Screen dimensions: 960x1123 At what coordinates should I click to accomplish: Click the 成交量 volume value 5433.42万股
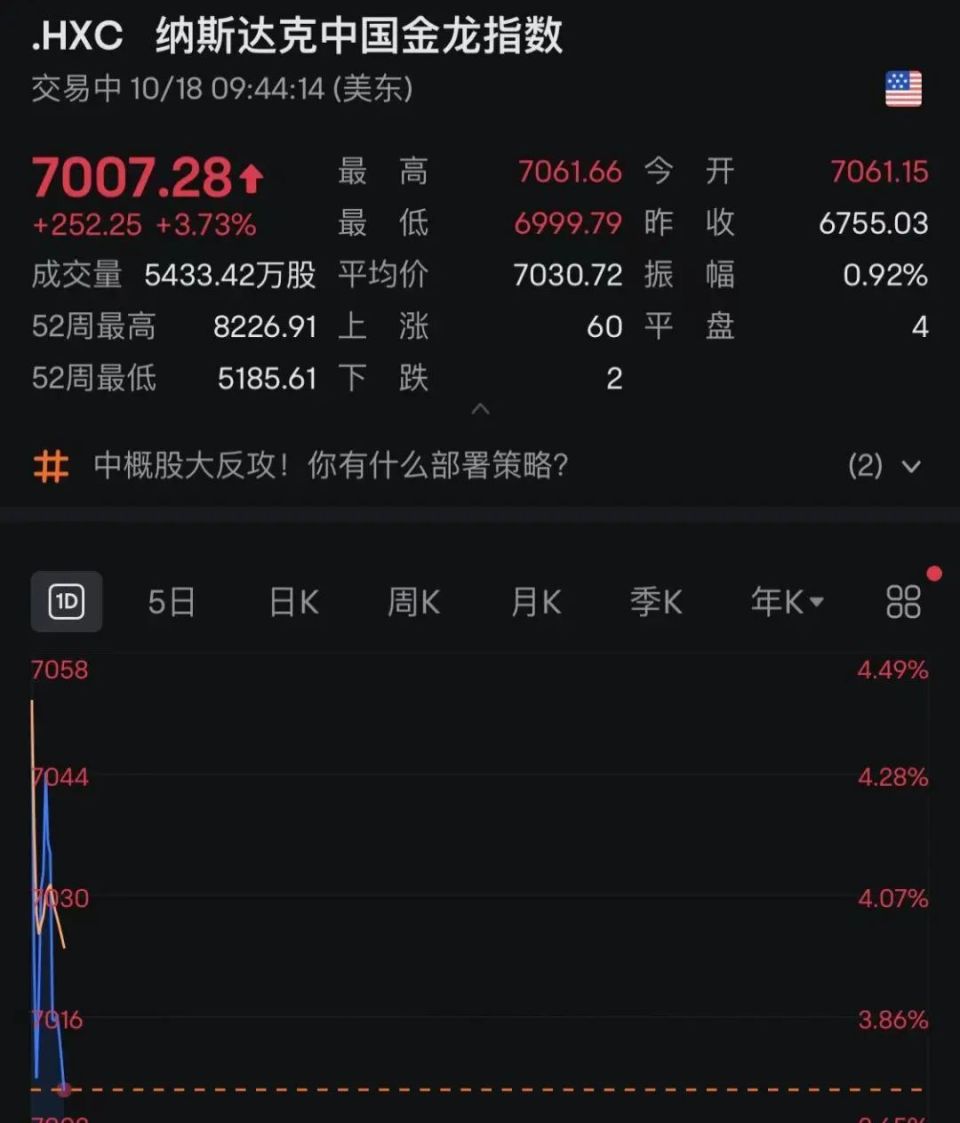coord(231,275)
